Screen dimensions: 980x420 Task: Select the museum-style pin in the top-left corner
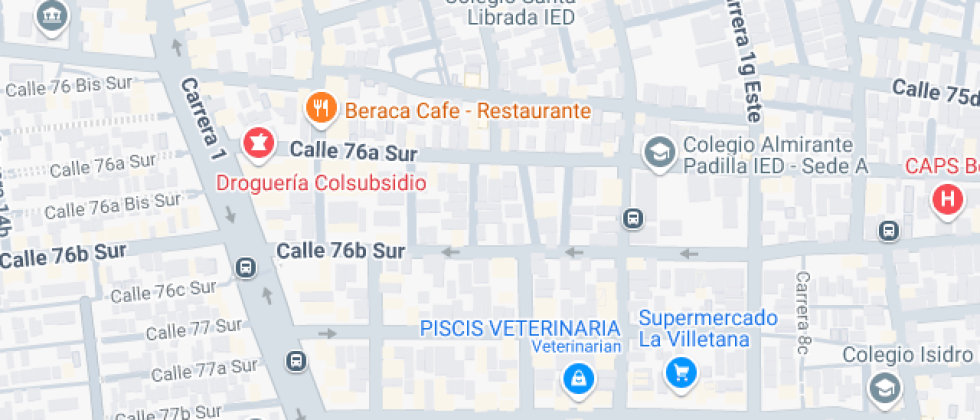pyautogui.click(x=52, y=18)
